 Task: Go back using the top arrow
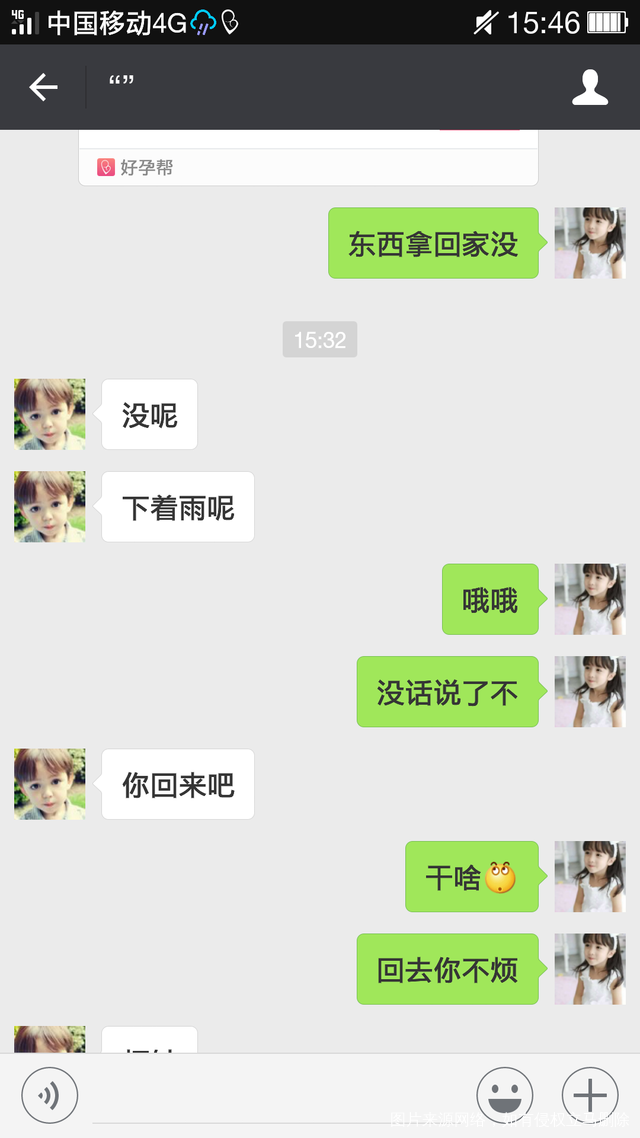43,87
